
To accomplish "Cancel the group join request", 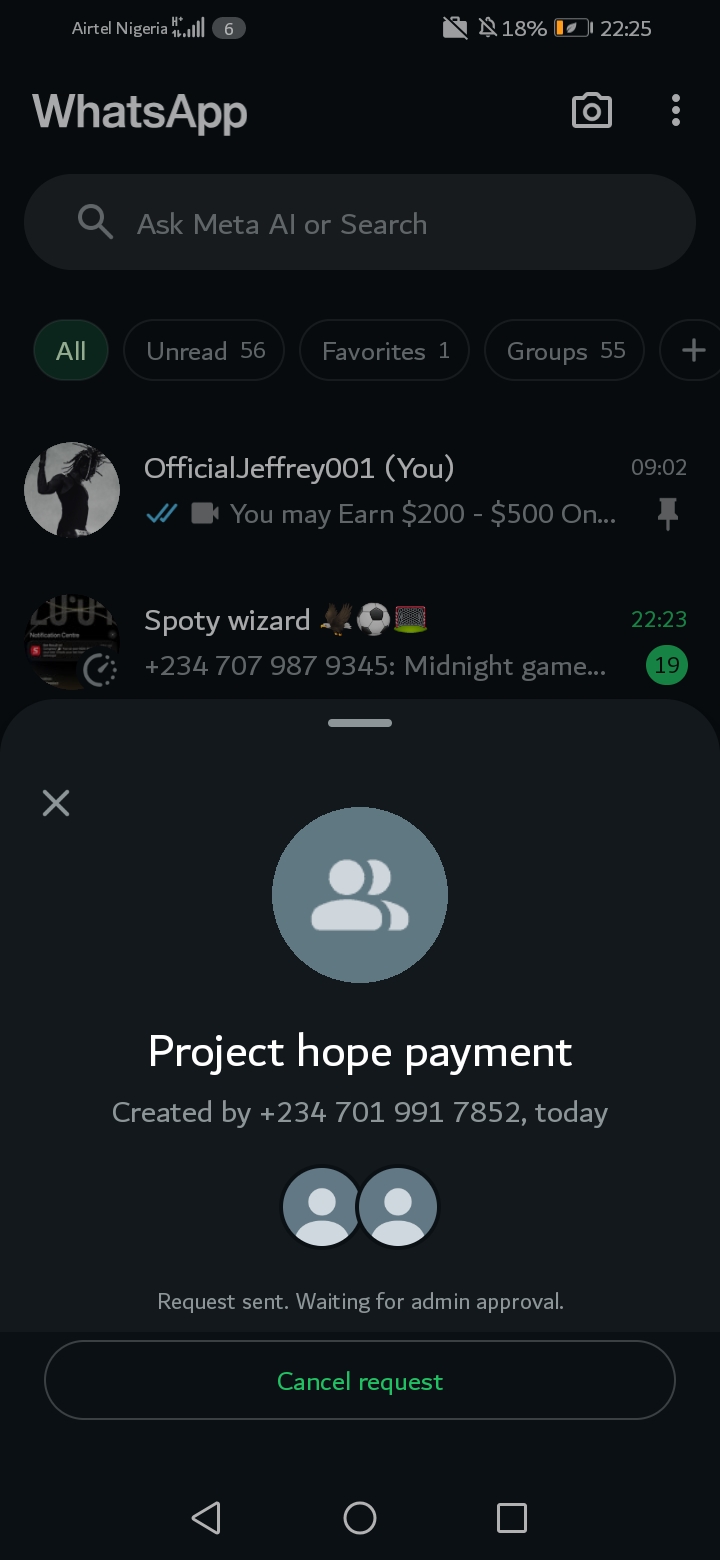I will click(x=360, y=1381).
